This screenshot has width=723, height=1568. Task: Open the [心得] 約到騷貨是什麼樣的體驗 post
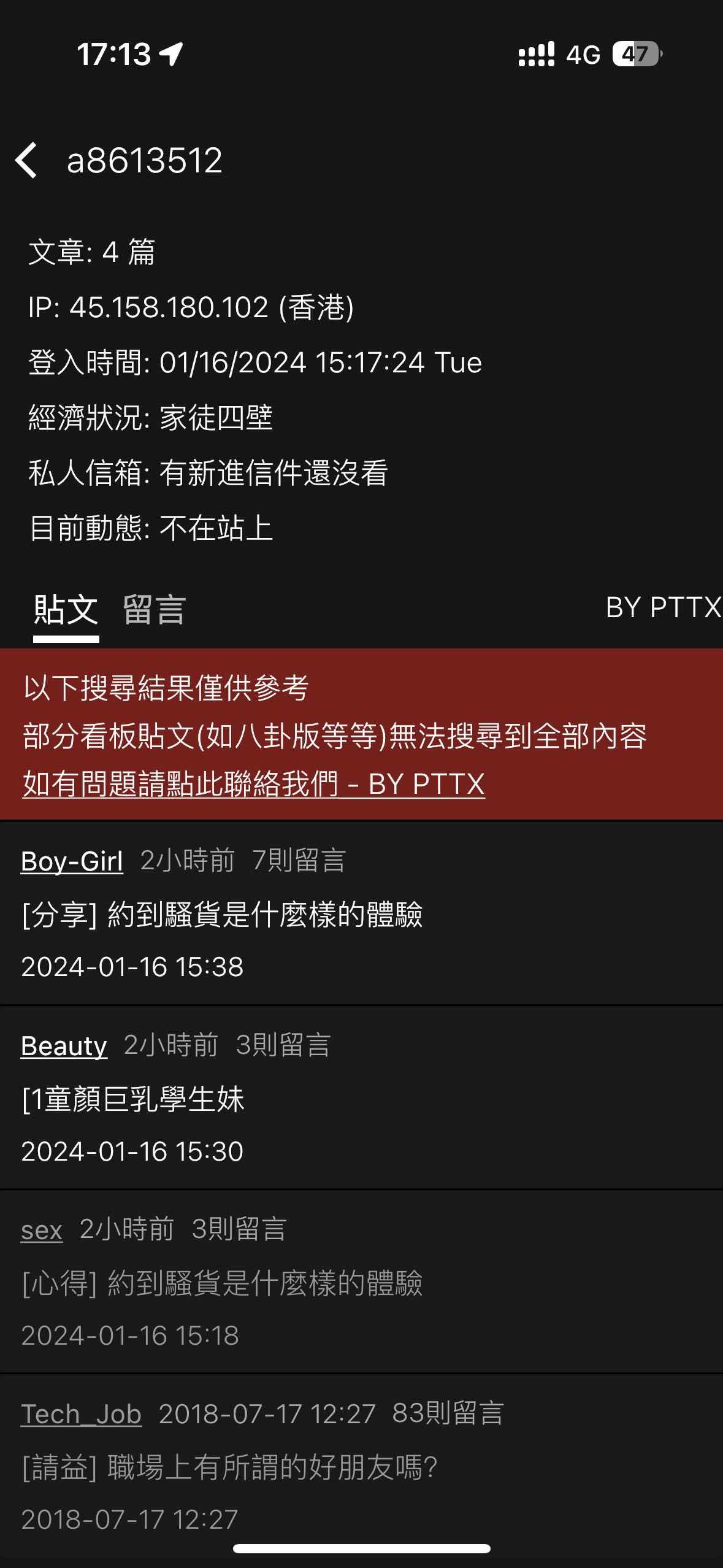tap(222, 1283)
